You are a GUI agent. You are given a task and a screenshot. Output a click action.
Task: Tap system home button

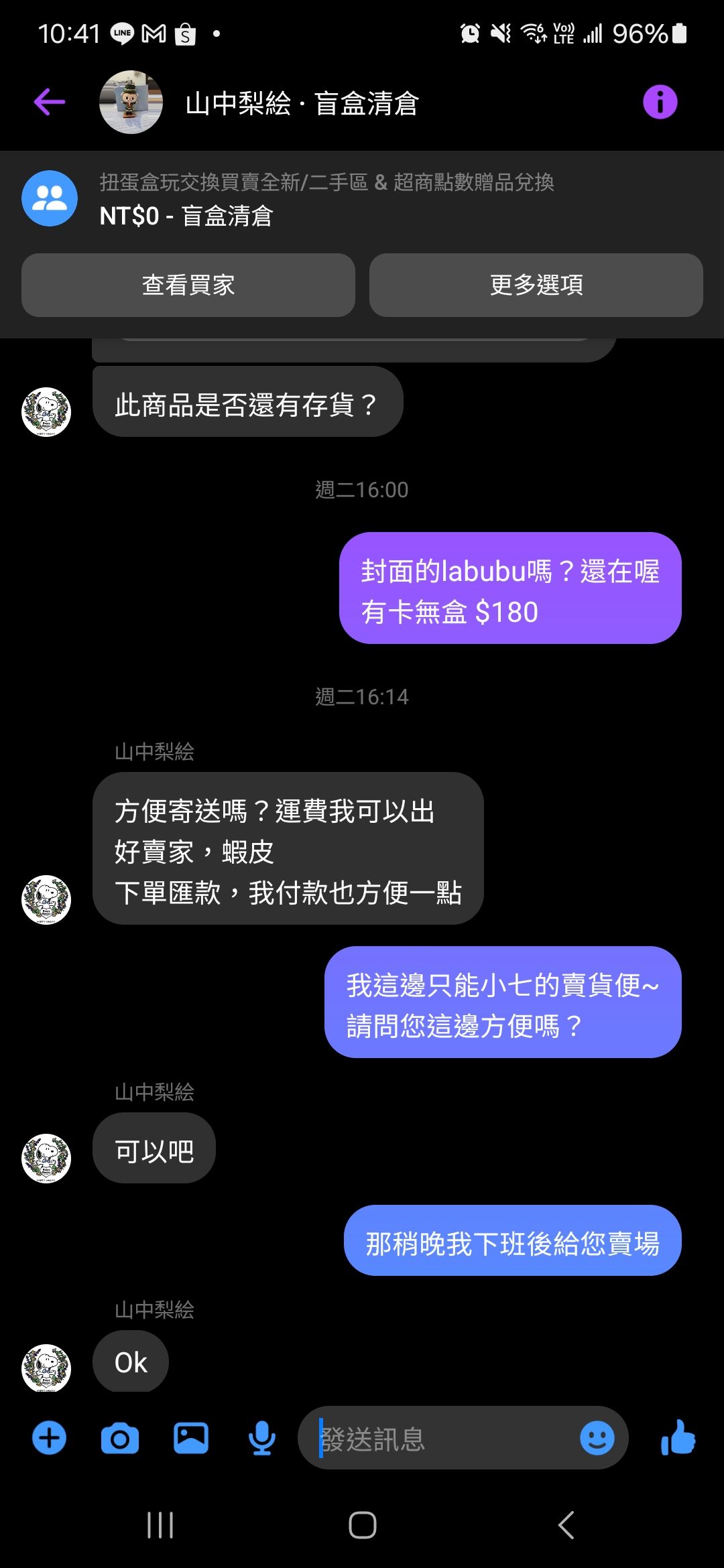[362, 1525]
